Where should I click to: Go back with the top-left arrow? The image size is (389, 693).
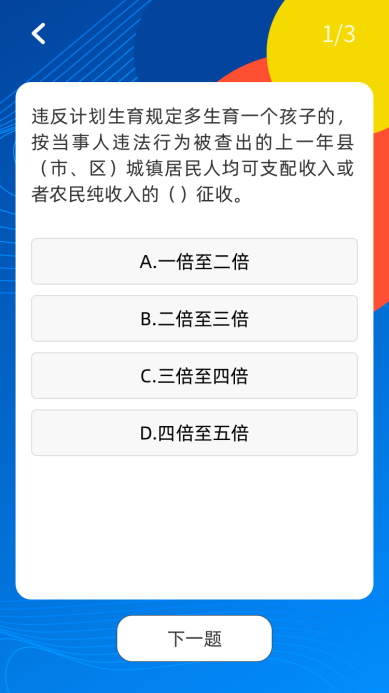(x=38, y=34)
